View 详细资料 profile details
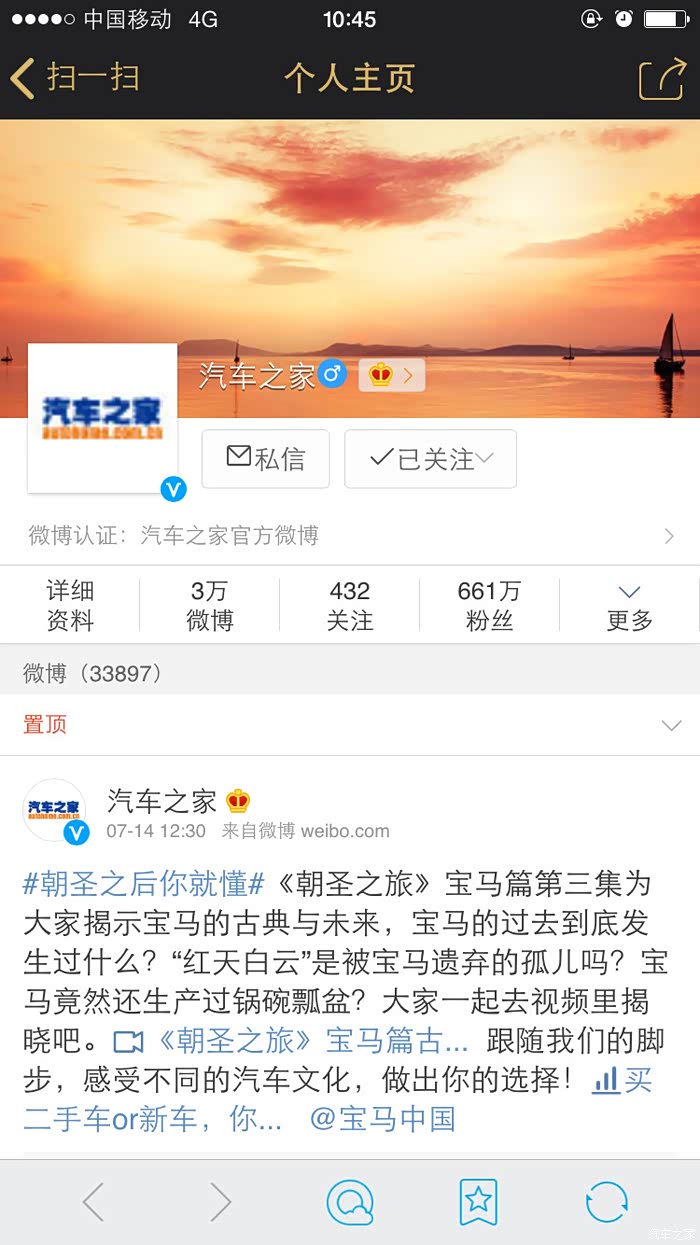This screenshot has height=1245, width=700. 70,605
